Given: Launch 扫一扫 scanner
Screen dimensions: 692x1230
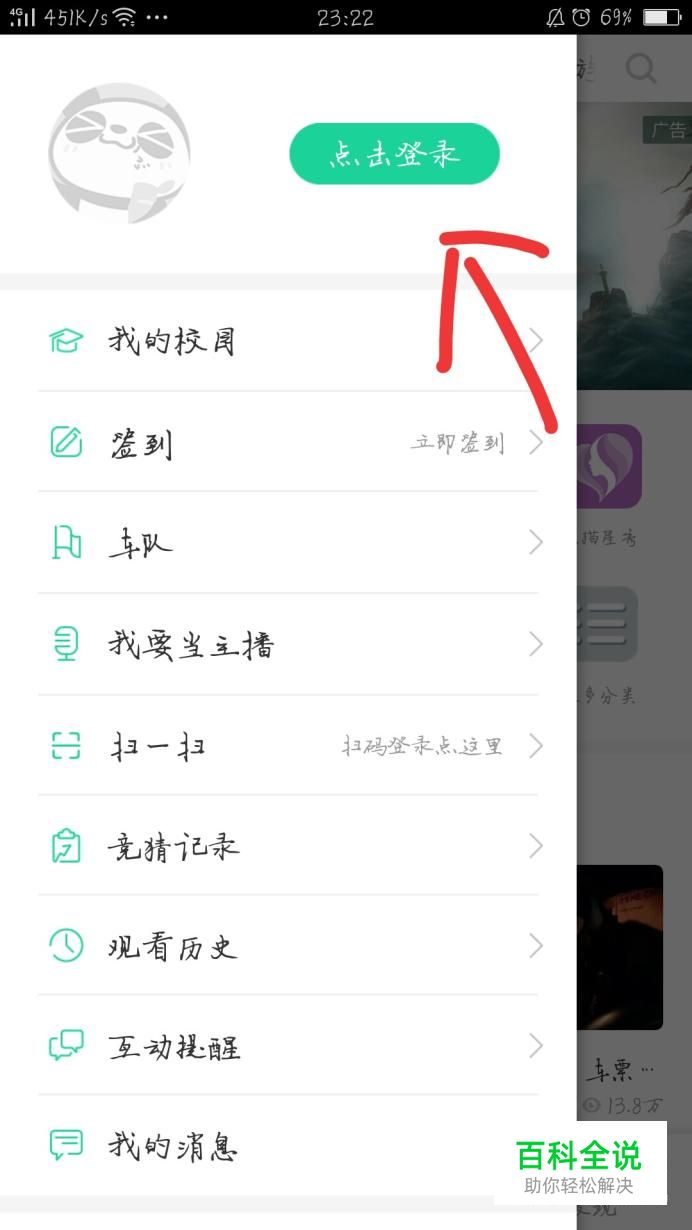Looking at the screenshot, I should [x=288, y=746].
